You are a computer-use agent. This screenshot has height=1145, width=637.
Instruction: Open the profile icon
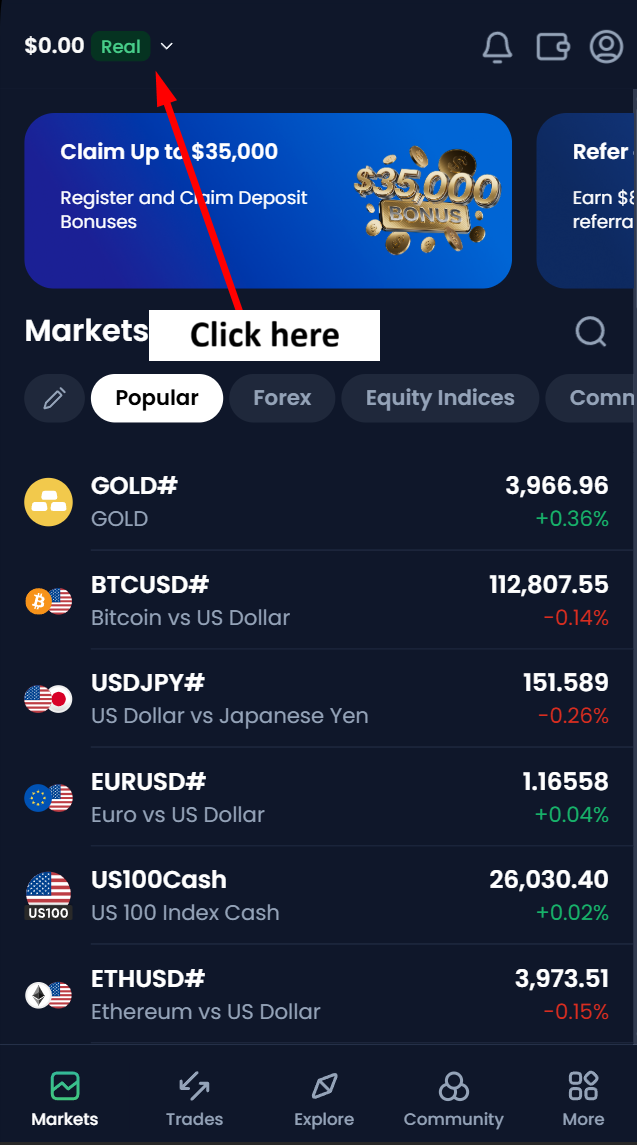pyautogui.click(x=606, y=46)
